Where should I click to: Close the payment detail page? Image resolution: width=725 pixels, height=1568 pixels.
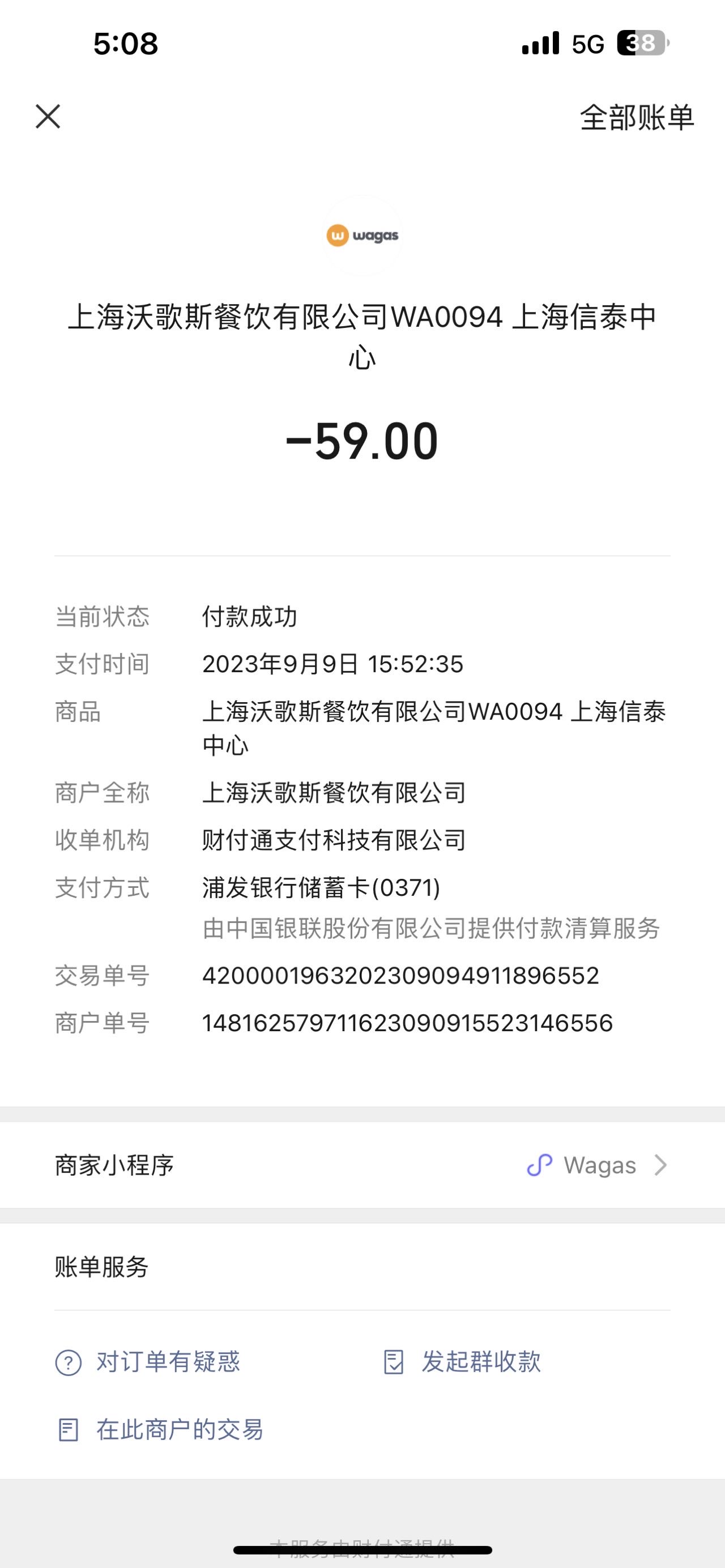click(x=48, y=116)
